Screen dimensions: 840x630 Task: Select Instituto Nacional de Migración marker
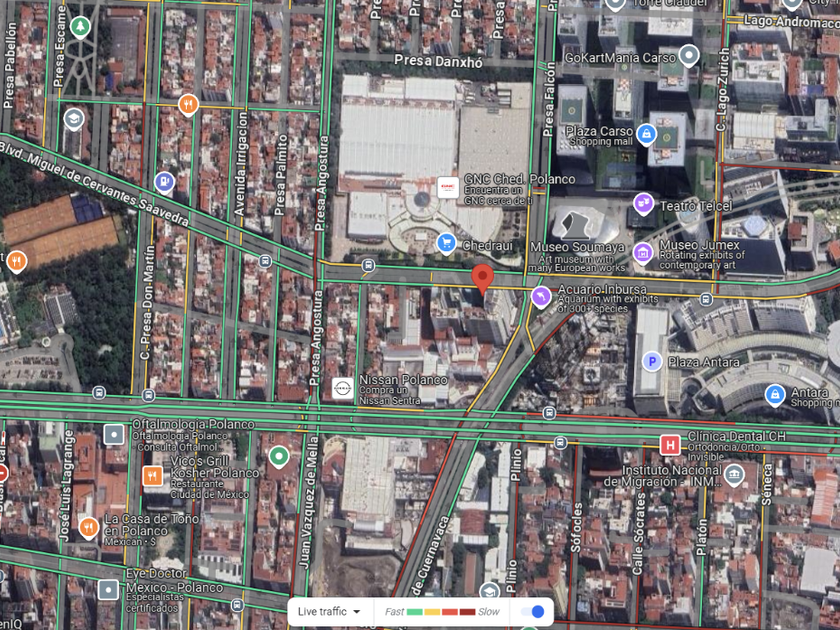[734, 474]
